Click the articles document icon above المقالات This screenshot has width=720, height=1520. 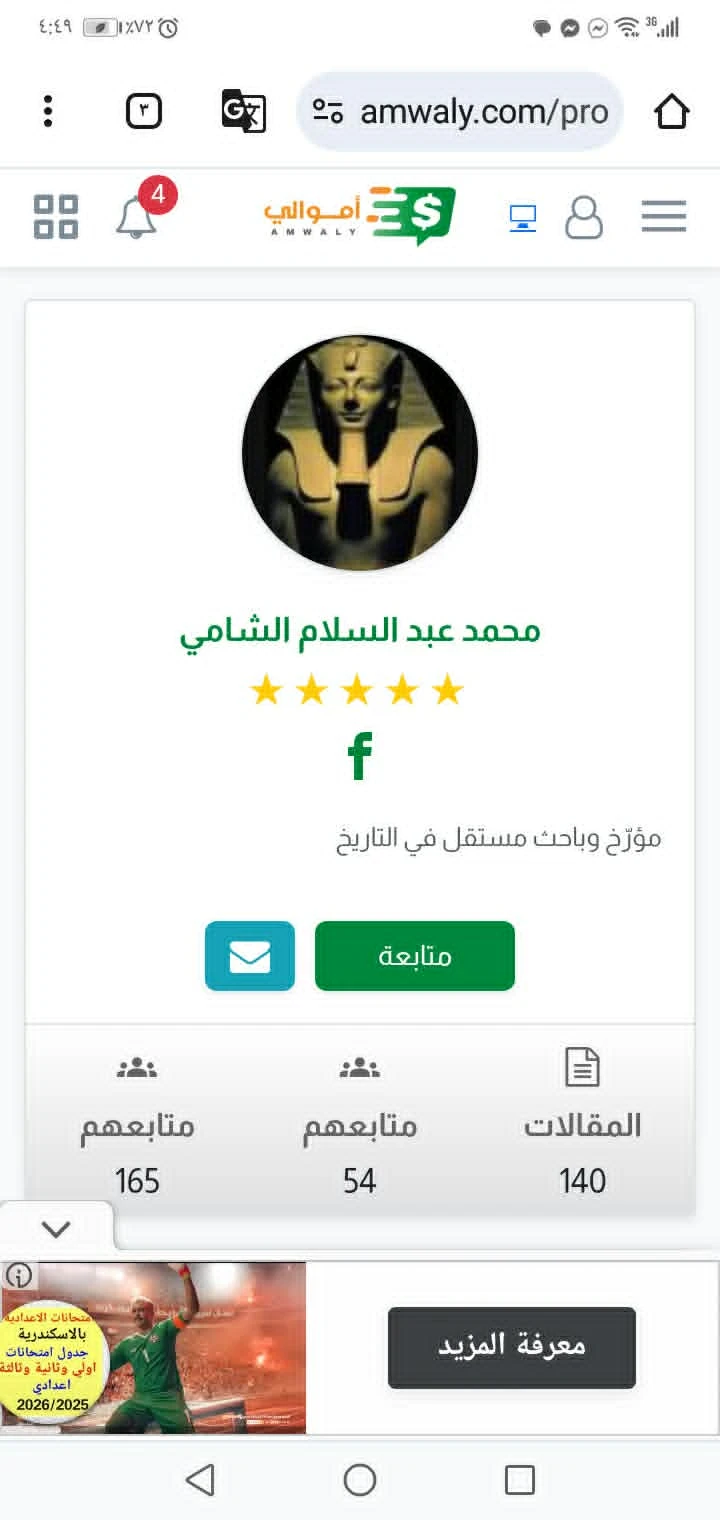tap(581, 1066)
